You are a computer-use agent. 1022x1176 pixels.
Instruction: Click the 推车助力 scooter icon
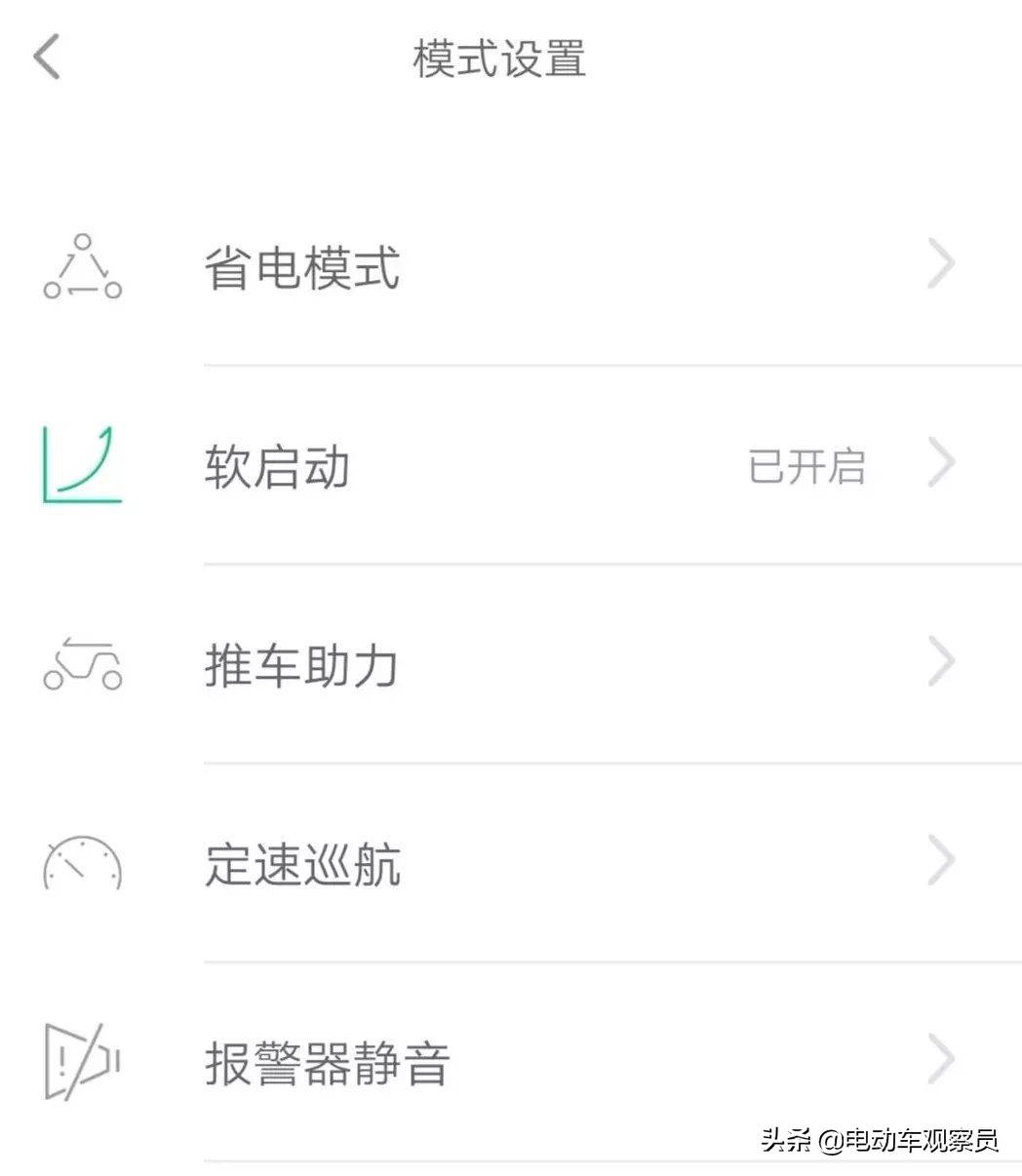(x=82, y=665)
